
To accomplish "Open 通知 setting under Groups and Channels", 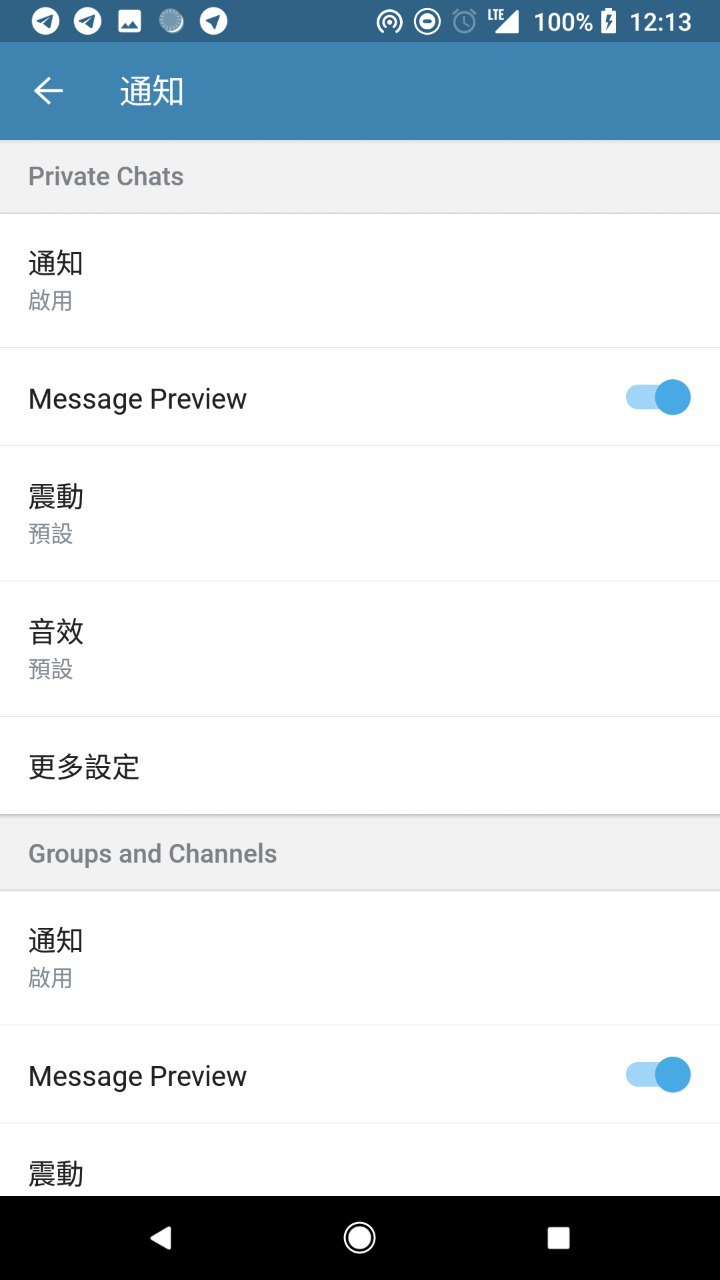I will coord(360,957).
